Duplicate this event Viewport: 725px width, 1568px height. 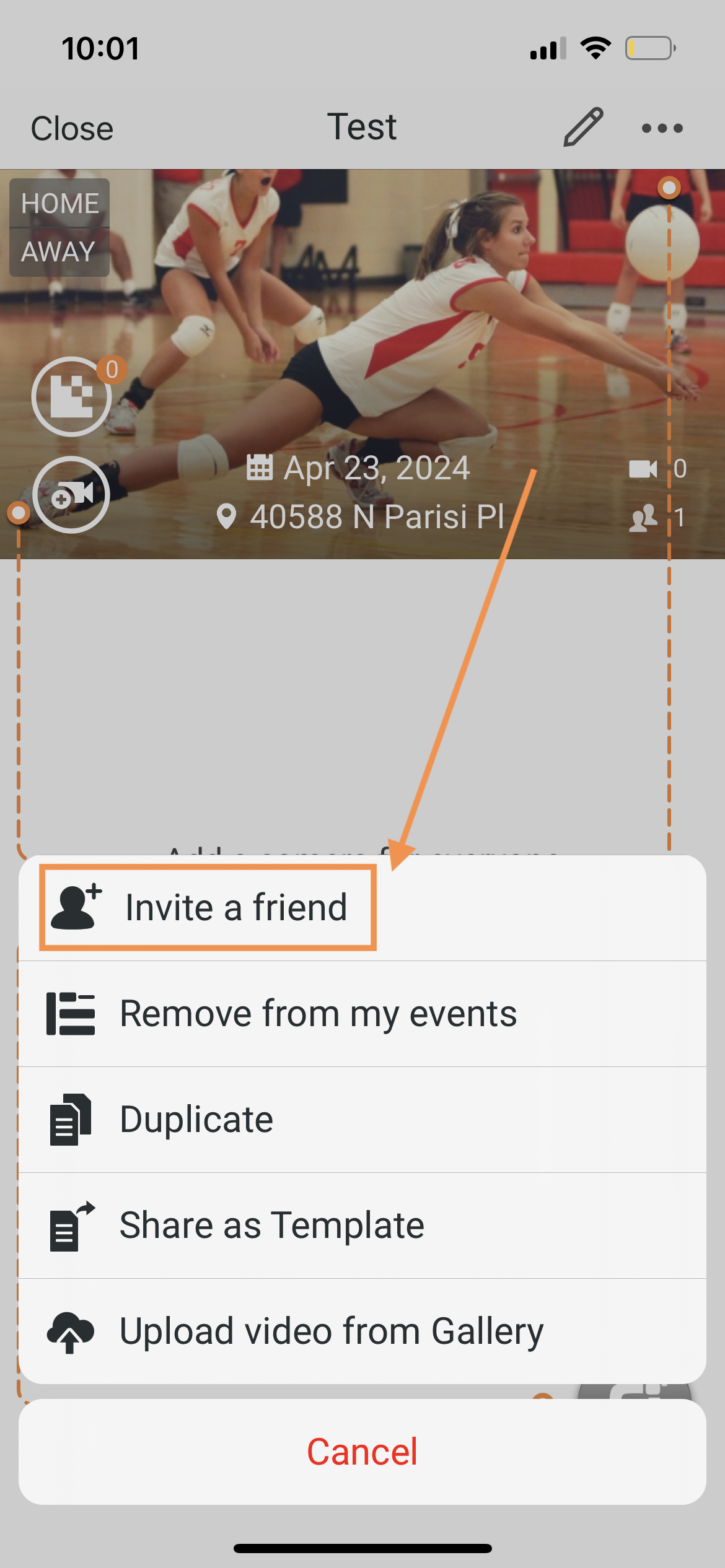click(196, 1120)
